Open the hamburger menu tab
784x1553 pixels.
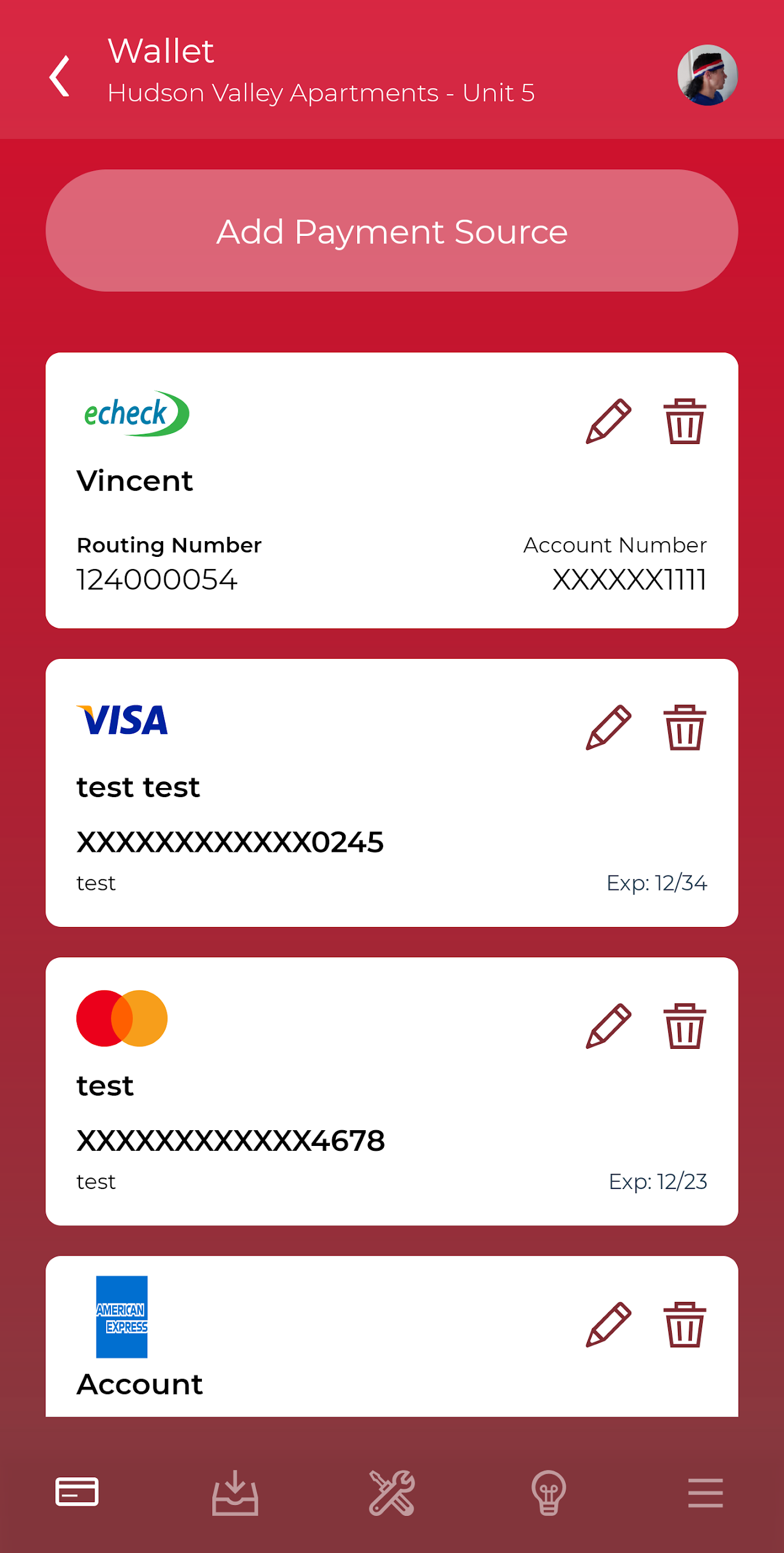[705, 1492]
